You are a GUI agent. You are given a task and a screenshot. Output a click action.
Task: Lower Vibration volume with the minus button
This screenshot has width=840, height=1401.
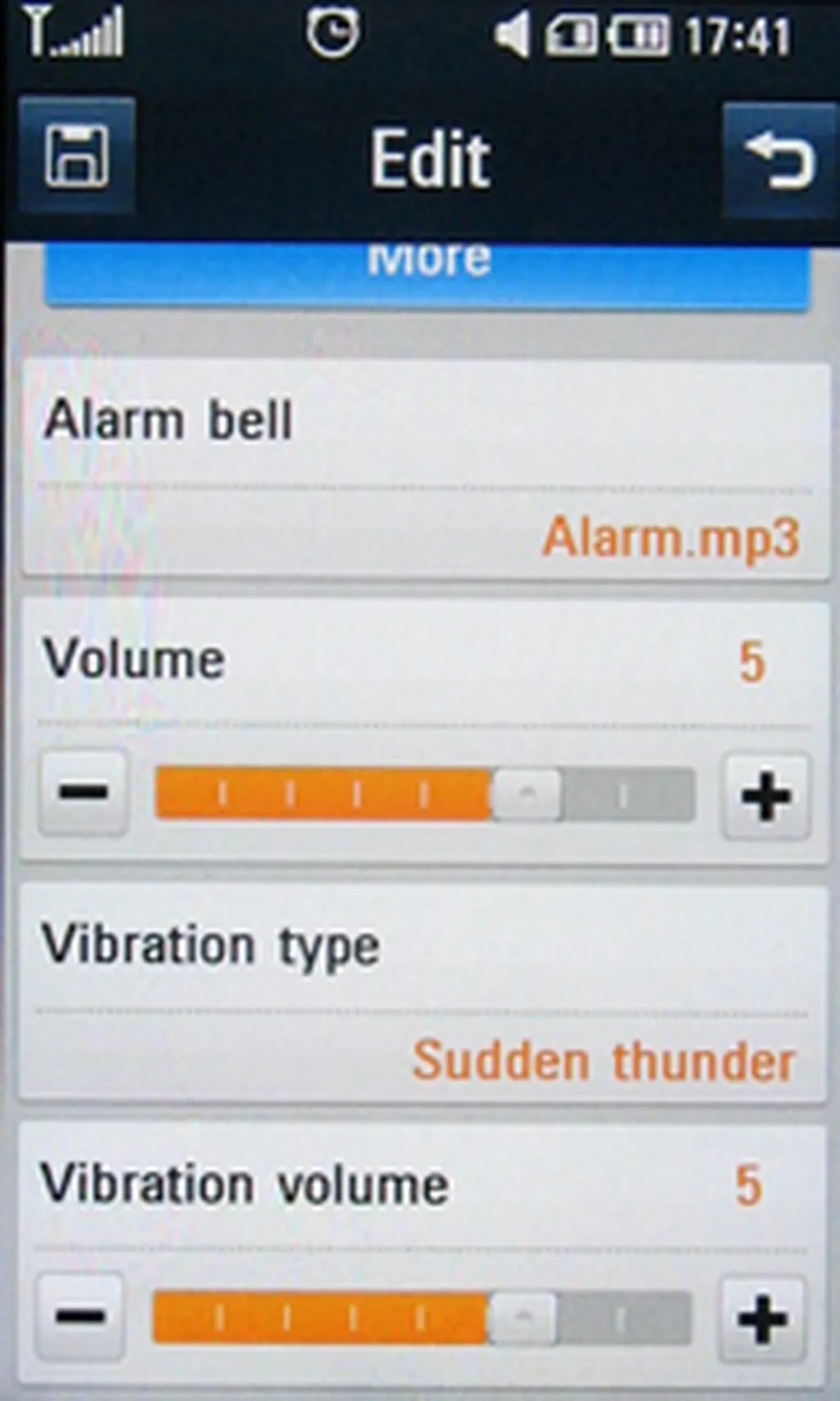point(80,1316)
